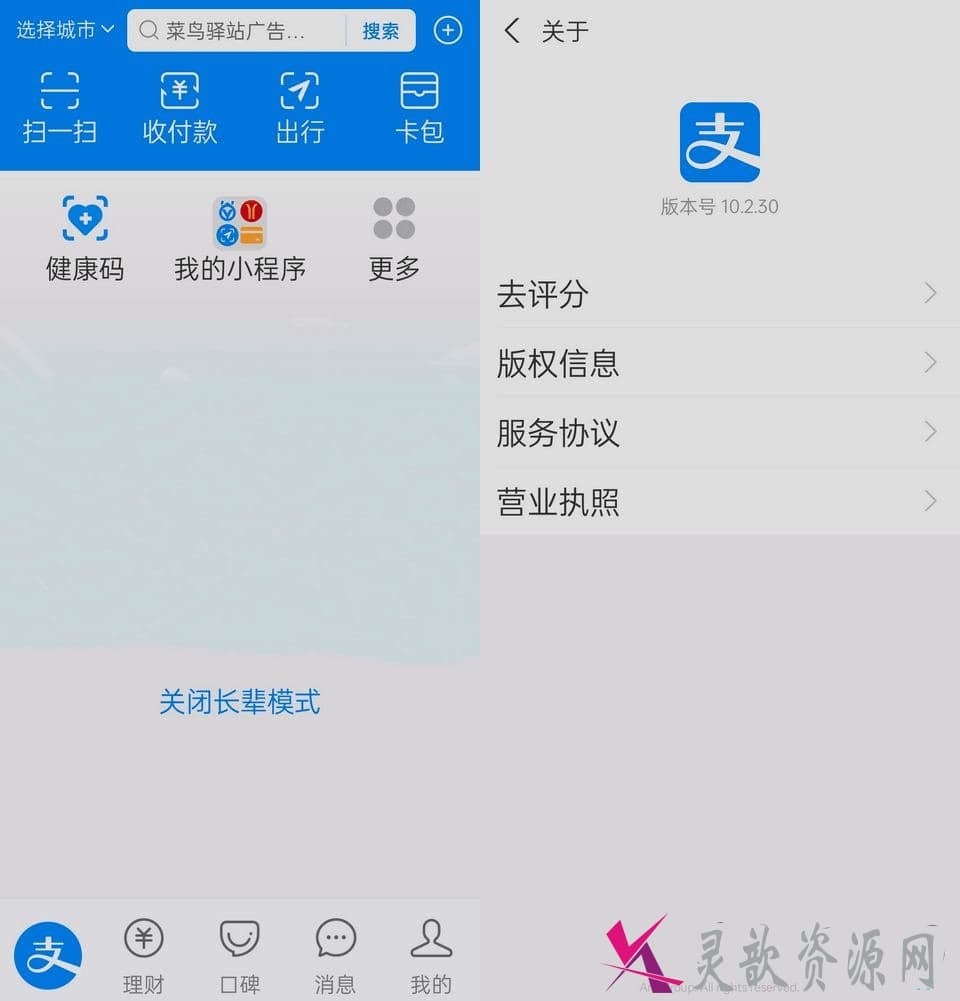This screenshot has width=960, height=1001.
Task: Open the city selector dropdown
Action: pyautogui.click(x=65, y=30)
